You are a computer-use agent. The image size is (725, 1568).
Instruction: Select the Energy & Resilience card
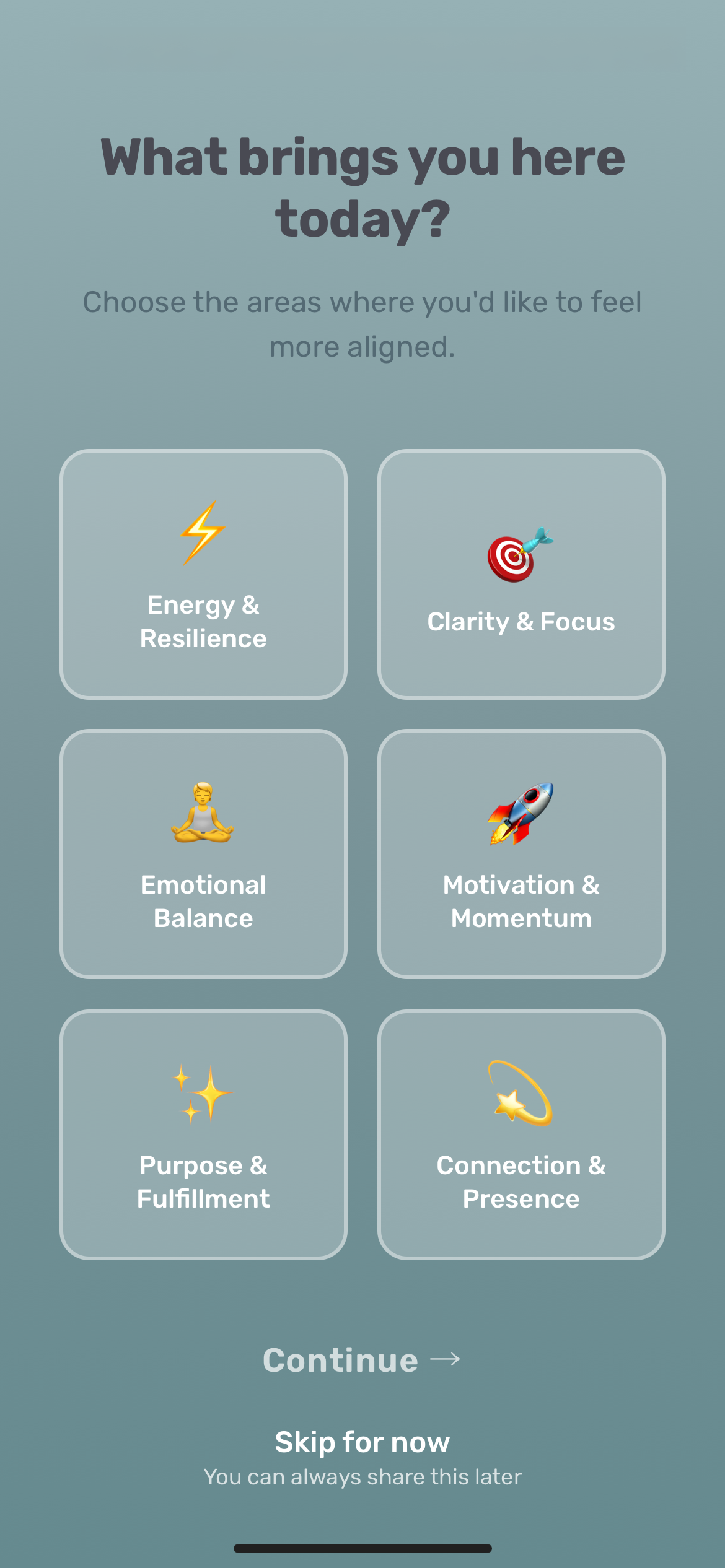[x=203, y=574]
